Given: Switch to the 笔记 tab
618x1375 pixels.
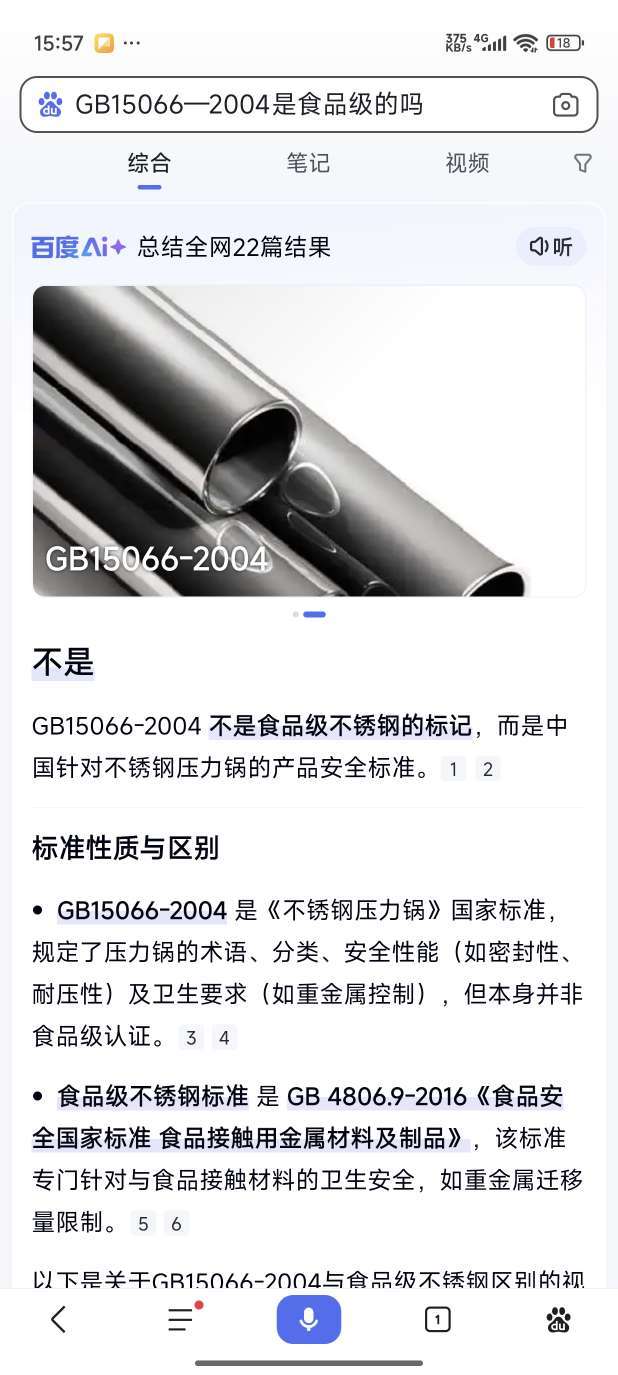Looking at the screenshot, I should point(308,163).
